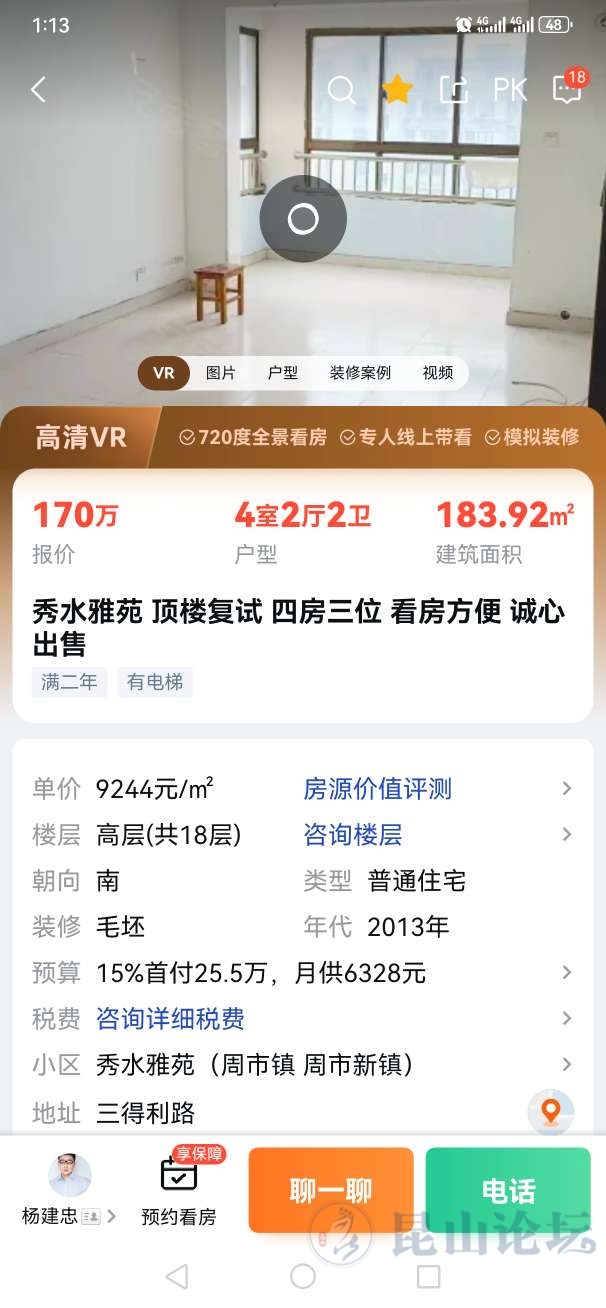Tap 咨询楼层 link

[353, 835]
